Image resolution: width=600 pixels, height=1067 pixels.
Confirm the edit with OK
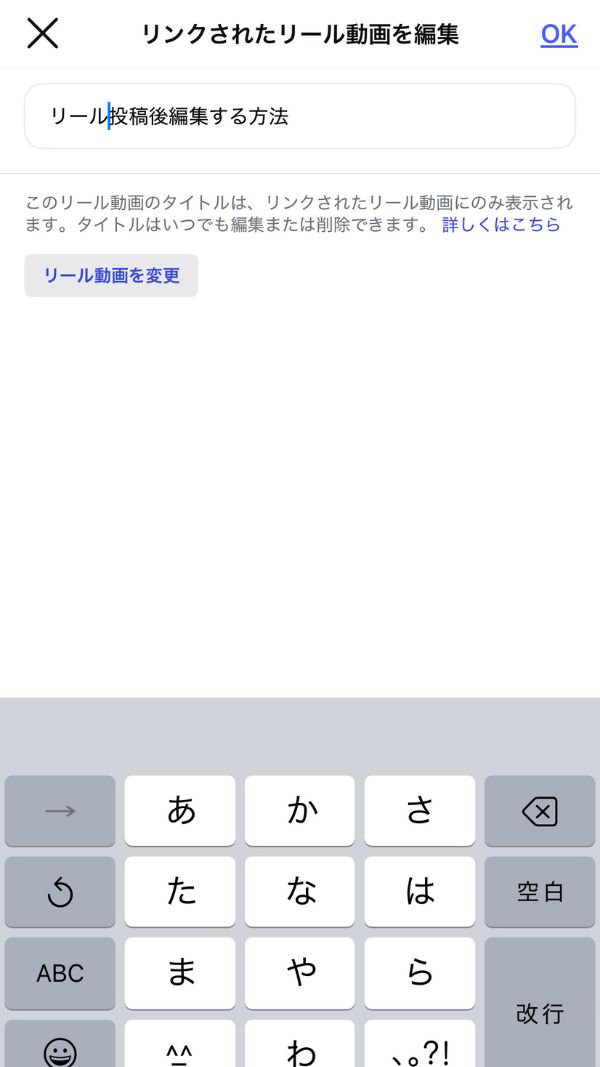[x=559, y=34]
